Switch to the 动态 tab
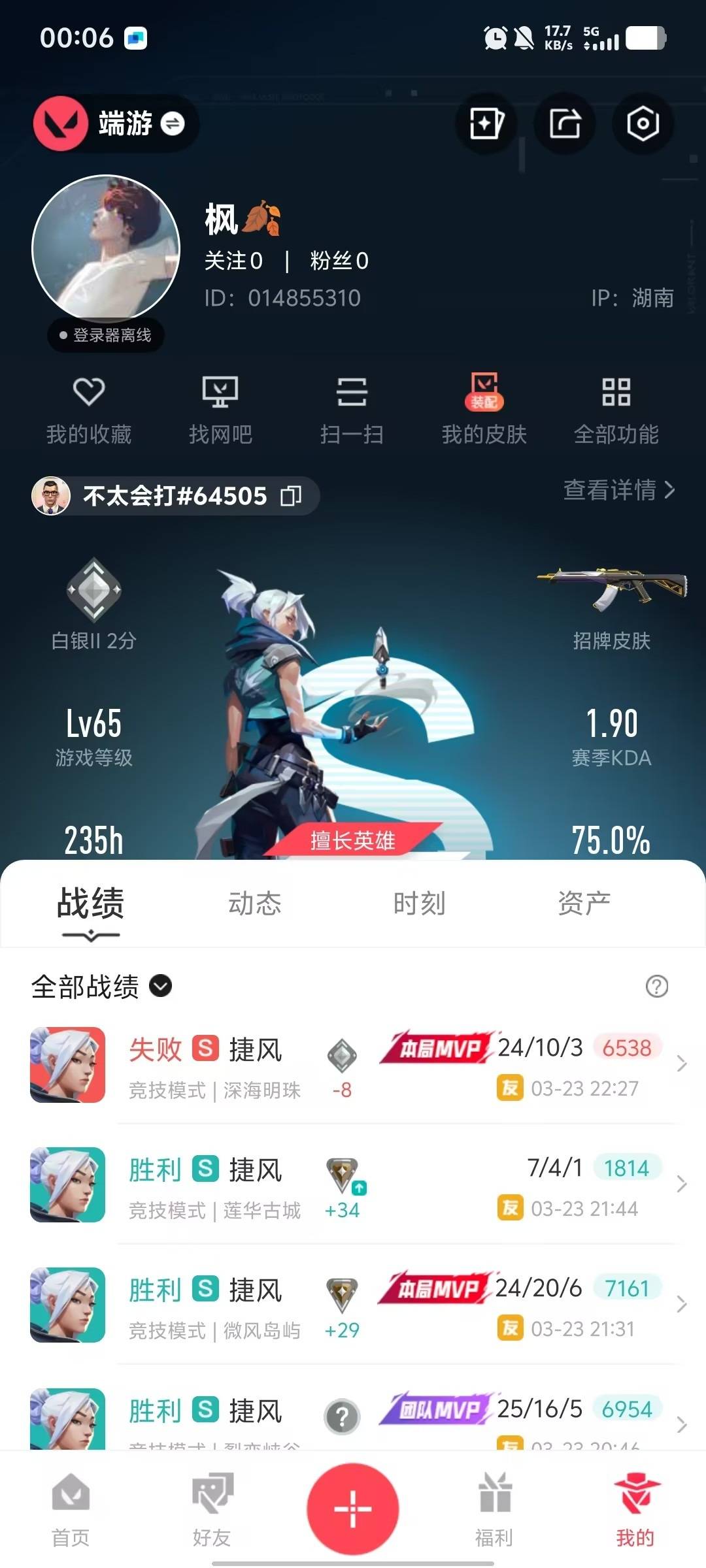Screen dimensions: 706x1568 (254, 904)
